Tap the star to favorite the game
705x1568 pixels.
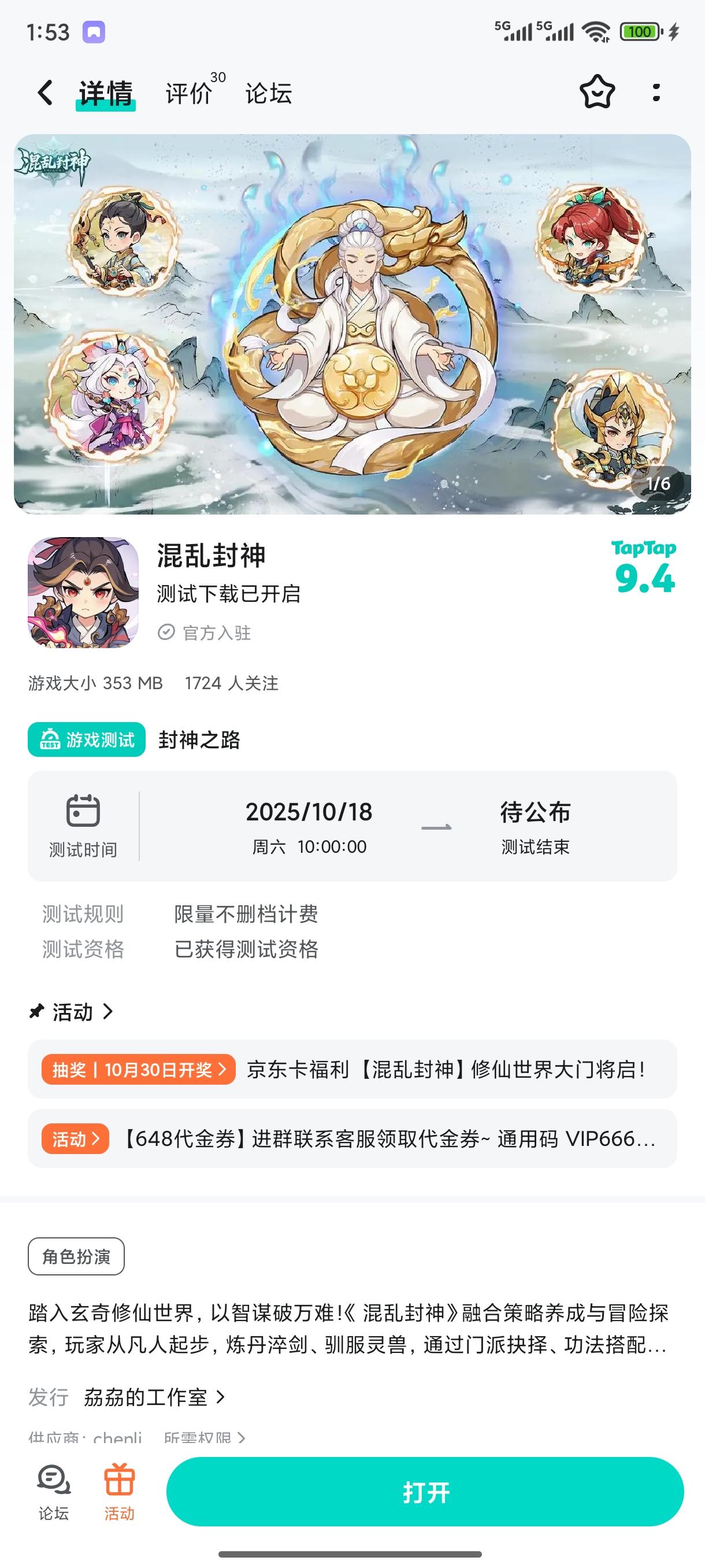(x=596, y=93)
